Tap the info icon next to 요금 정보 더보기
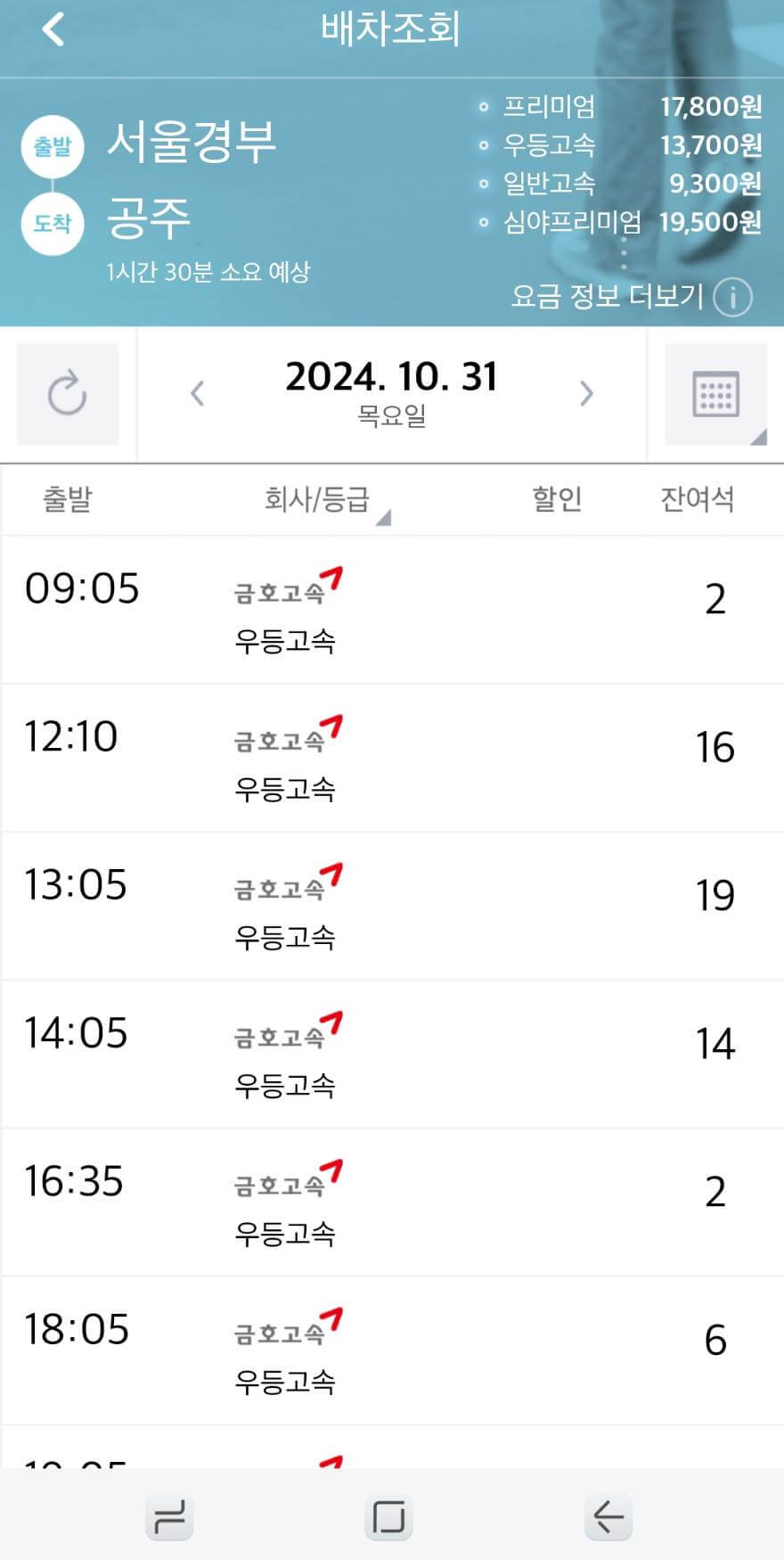The image size is (784, 1560). tap(732, 297)
